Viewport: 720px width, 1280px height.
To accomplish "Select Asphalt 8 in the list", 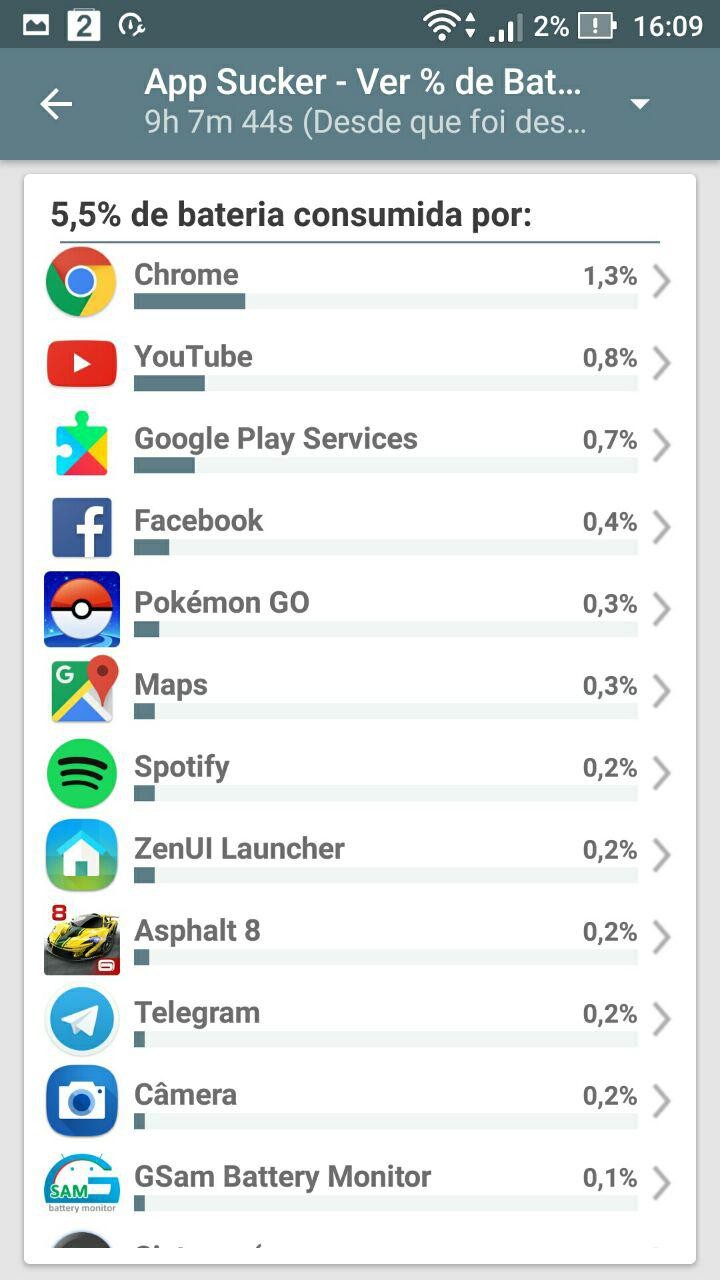I will click(x=360, y=938).
